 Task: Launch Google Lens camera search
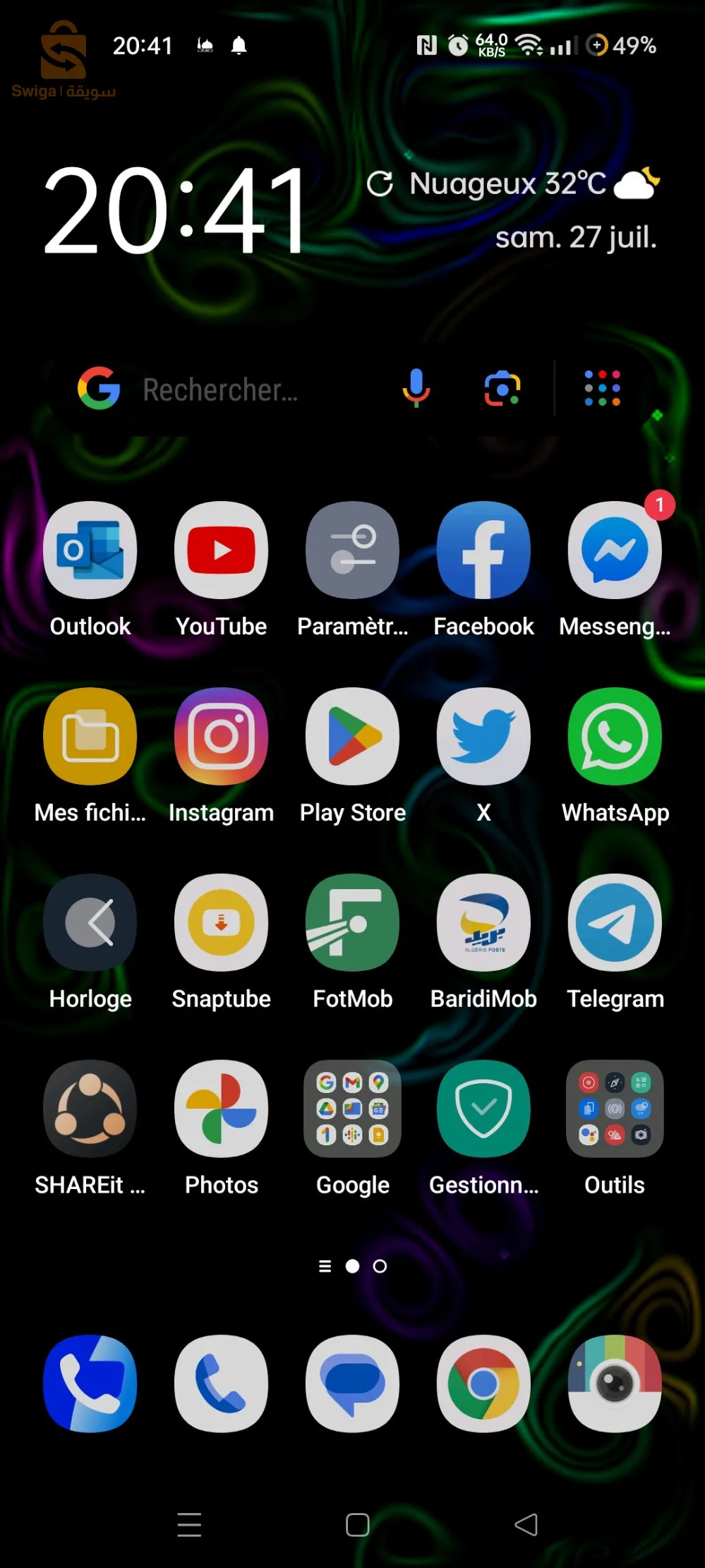pyautogui.click(x=502, y=388)
